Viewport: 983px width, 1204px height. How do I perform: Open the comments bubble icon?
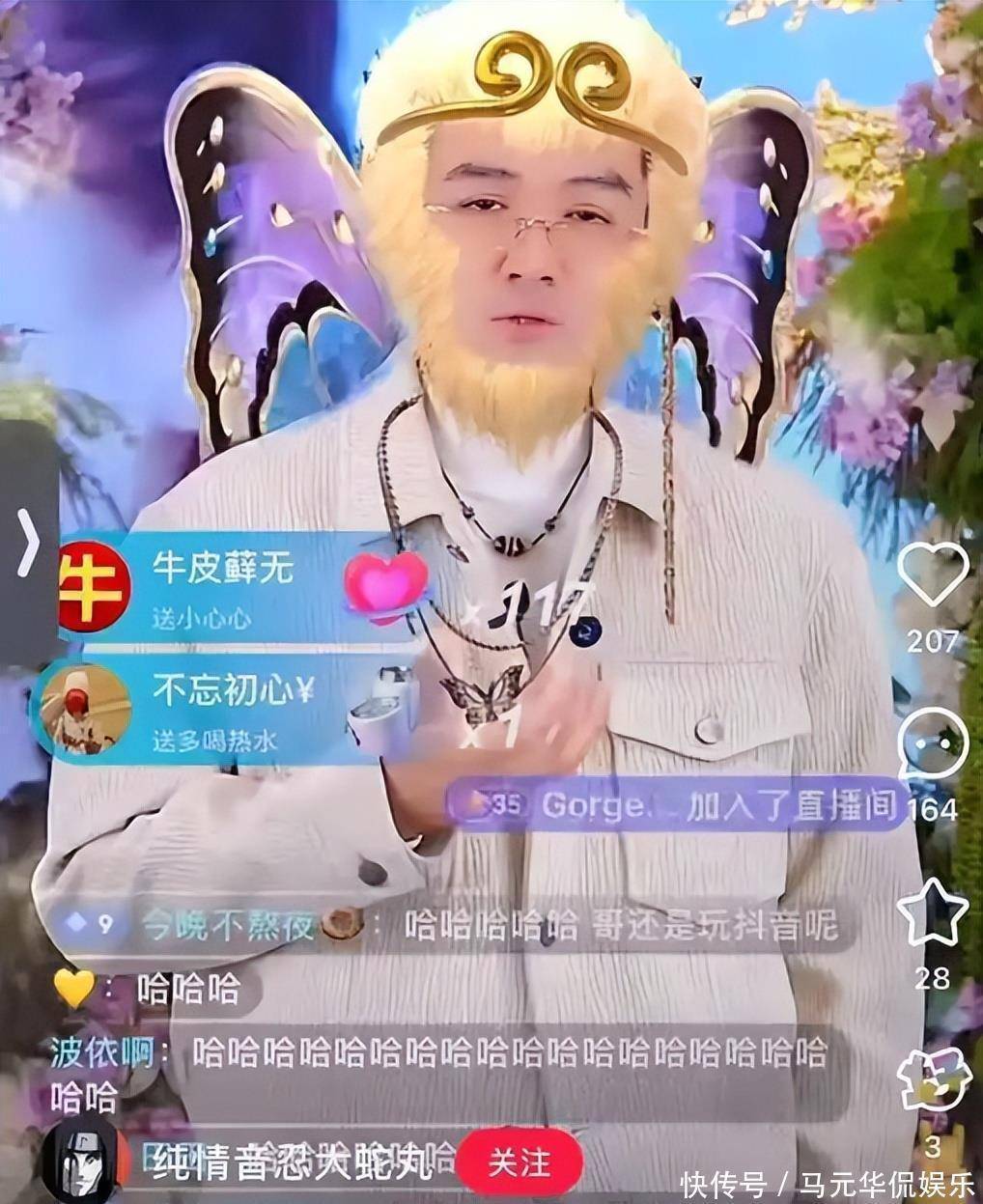932,744
